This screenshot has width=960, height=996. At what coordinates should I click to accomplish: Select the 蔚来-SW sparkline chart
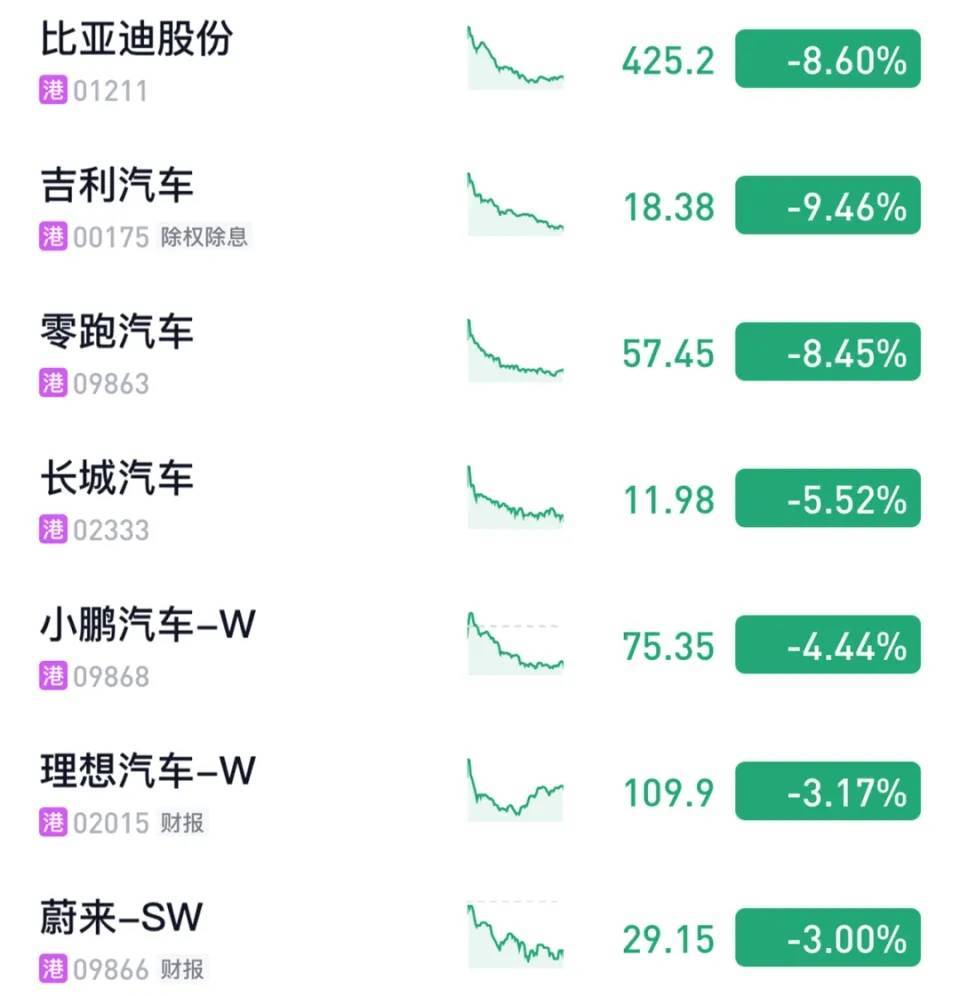pos(516,935)
